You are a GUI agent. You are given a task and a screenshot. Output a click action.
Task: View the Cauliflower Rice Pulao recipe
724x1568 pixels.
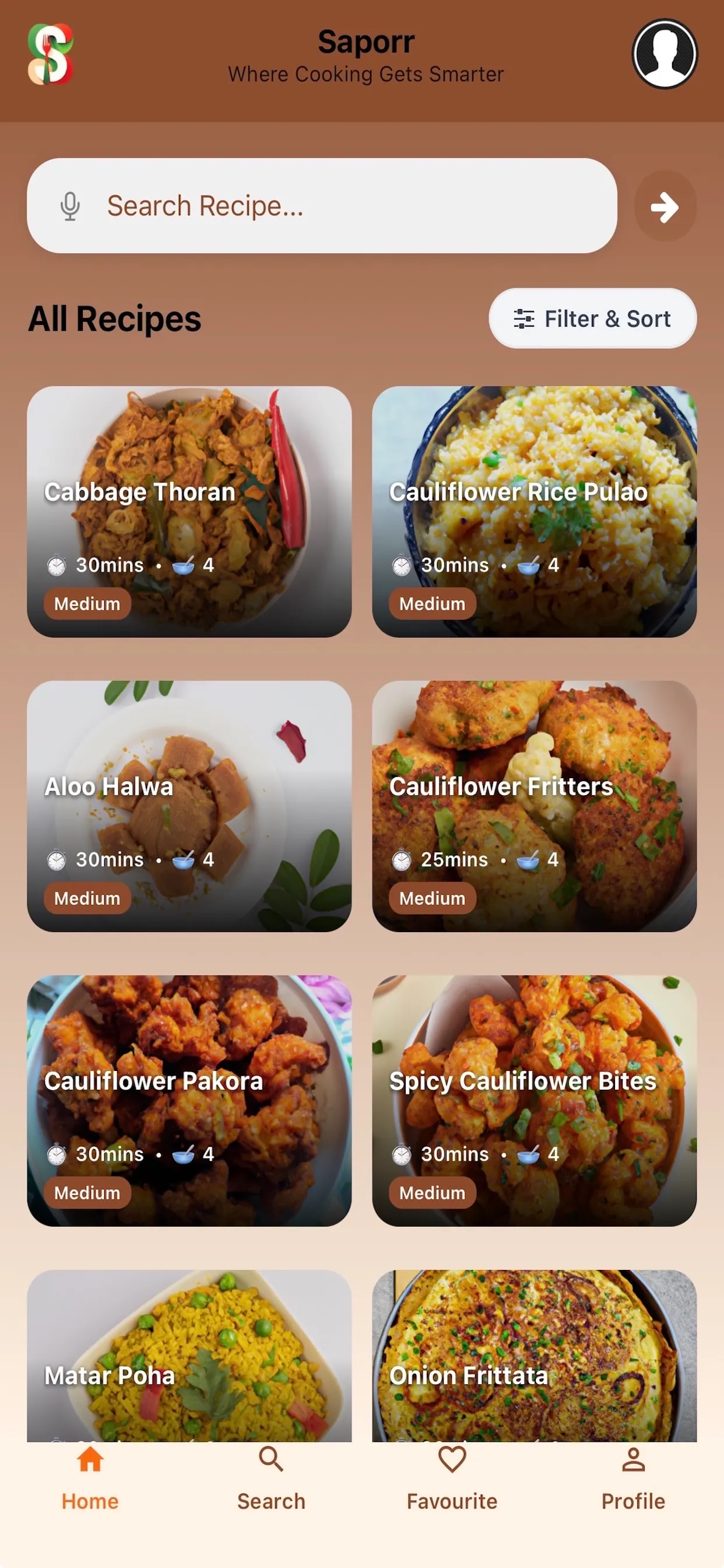534,512
